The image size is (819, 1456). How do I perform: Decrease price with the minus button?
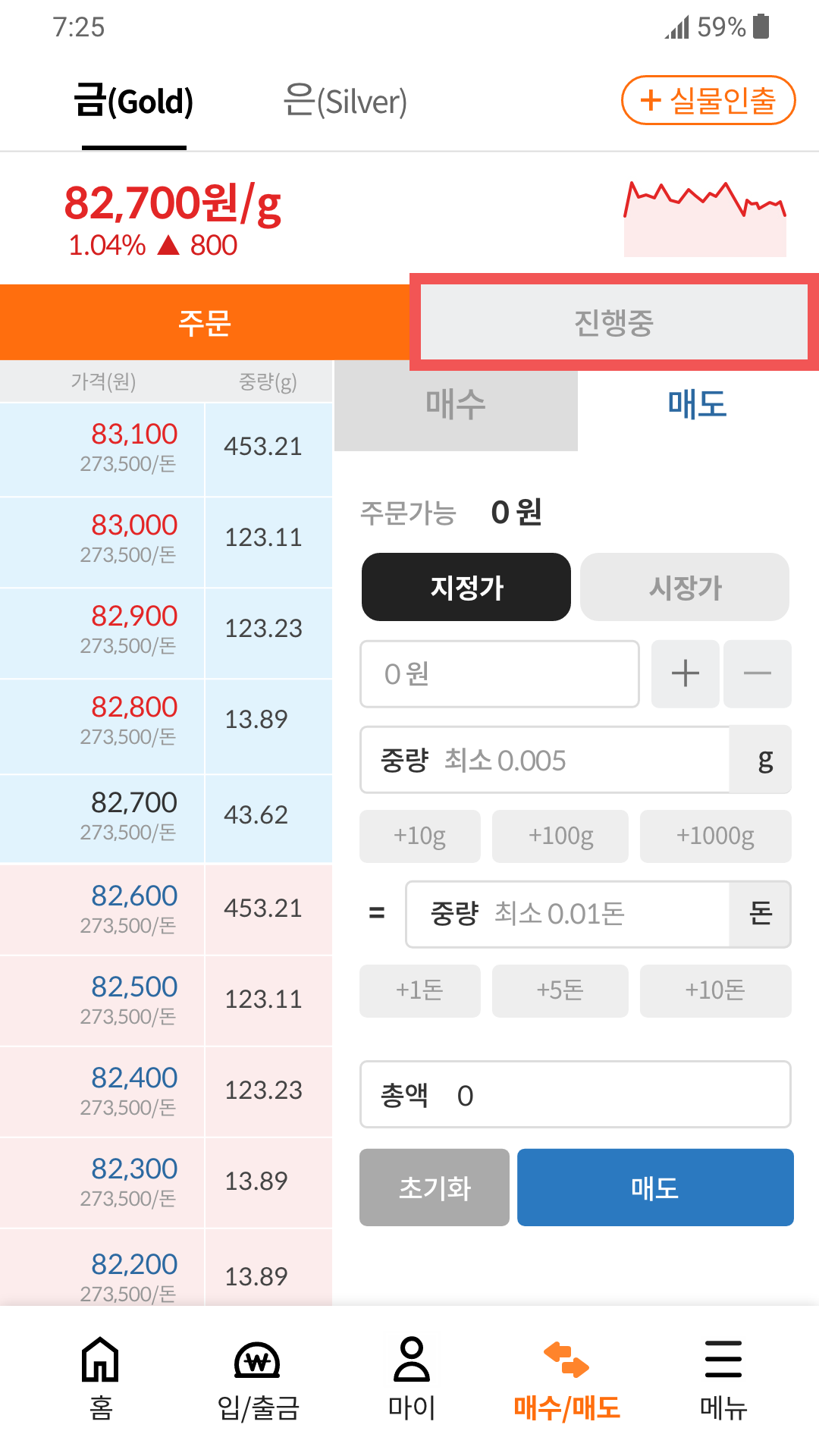point(758,673)
